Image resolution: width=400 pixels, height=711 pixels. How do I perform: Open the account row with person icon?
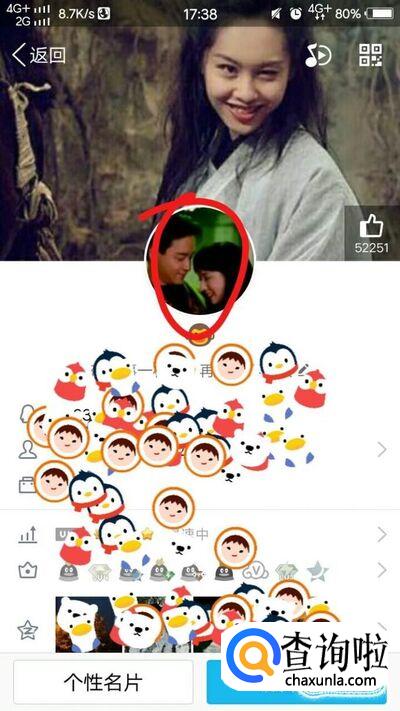[x=200, y=450]
